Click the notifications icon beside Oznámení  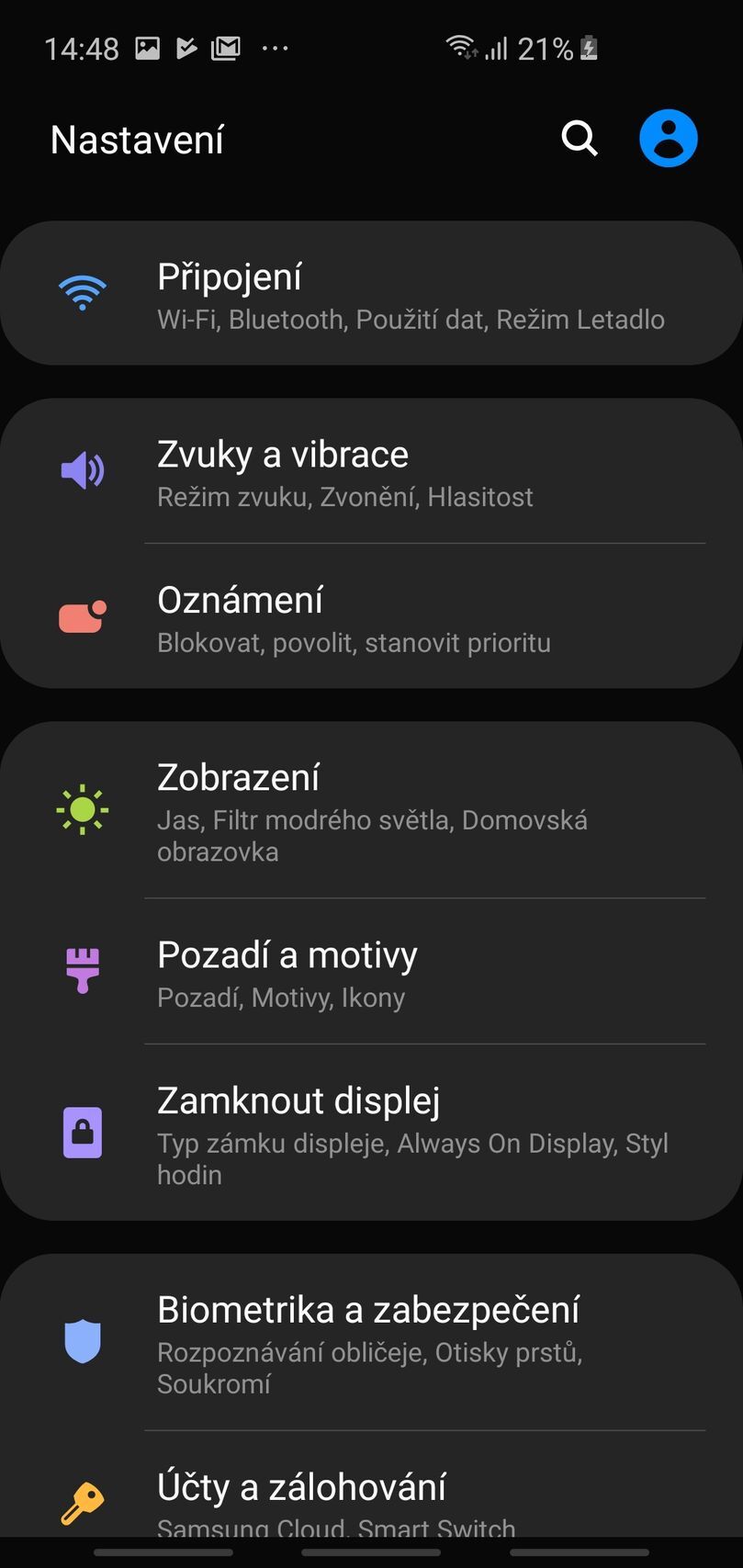[x=83, y=615]
